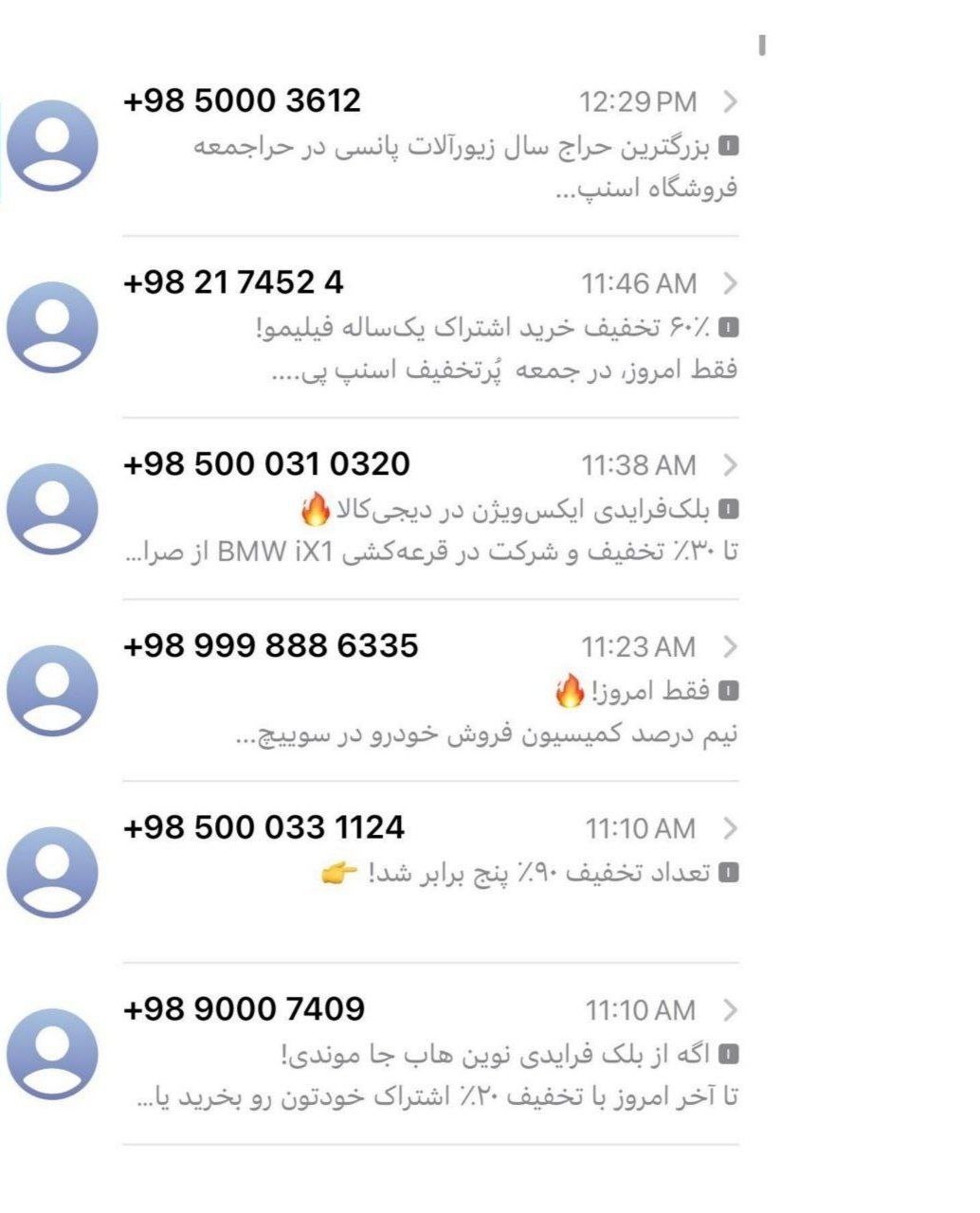
Task: Open the message from +98 9000 7409
Action: click(430, 1054)
